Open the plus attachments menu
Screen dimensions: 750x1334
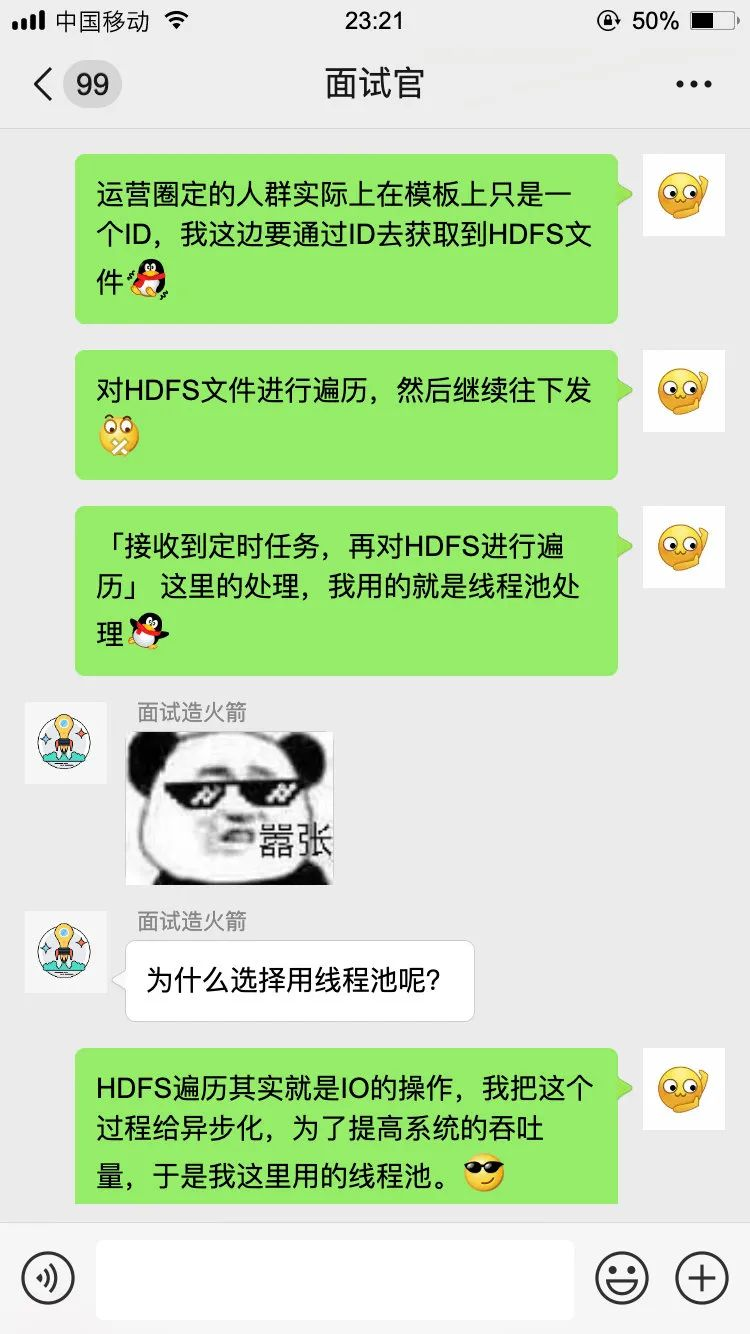pyautogui.click(x=702, y=1277)
